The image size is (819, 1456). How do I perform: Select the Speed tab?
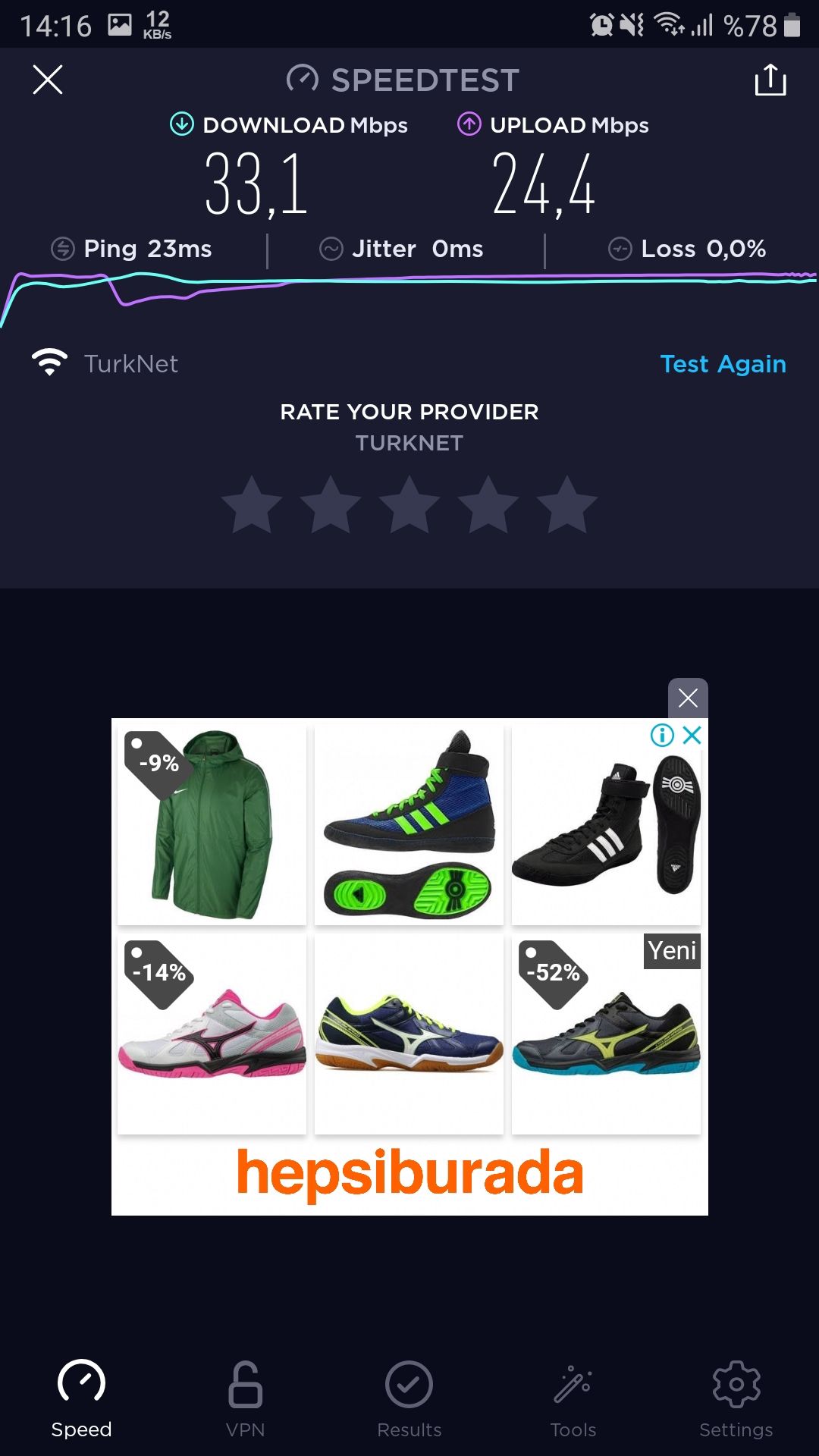click(x=81, y=1399)
